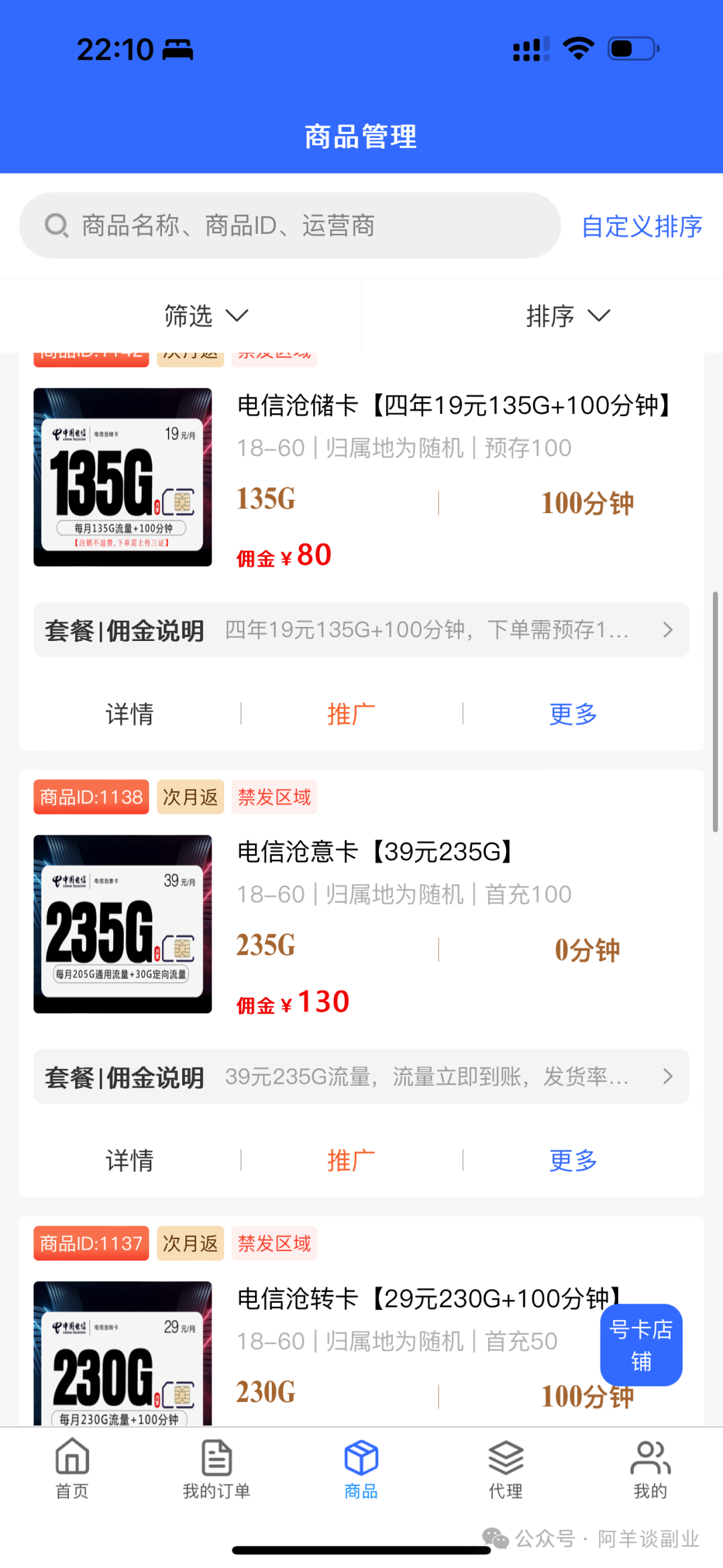Open 自定义排序 custom sorting
Viewport: 723px width, 1568px height.
coord(641,226)
